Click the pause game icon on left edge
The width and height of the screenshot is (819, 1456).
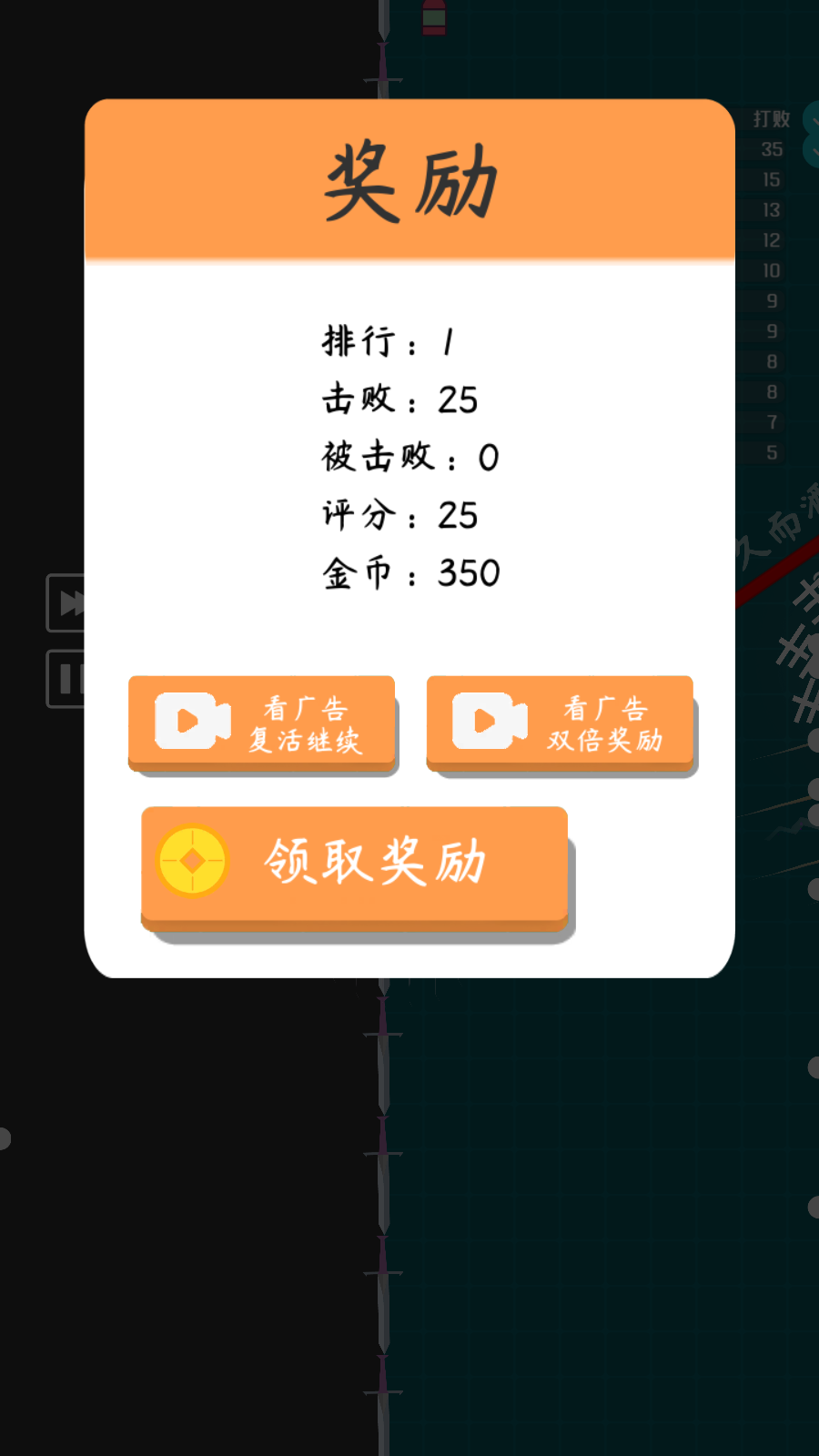[66, 676]
